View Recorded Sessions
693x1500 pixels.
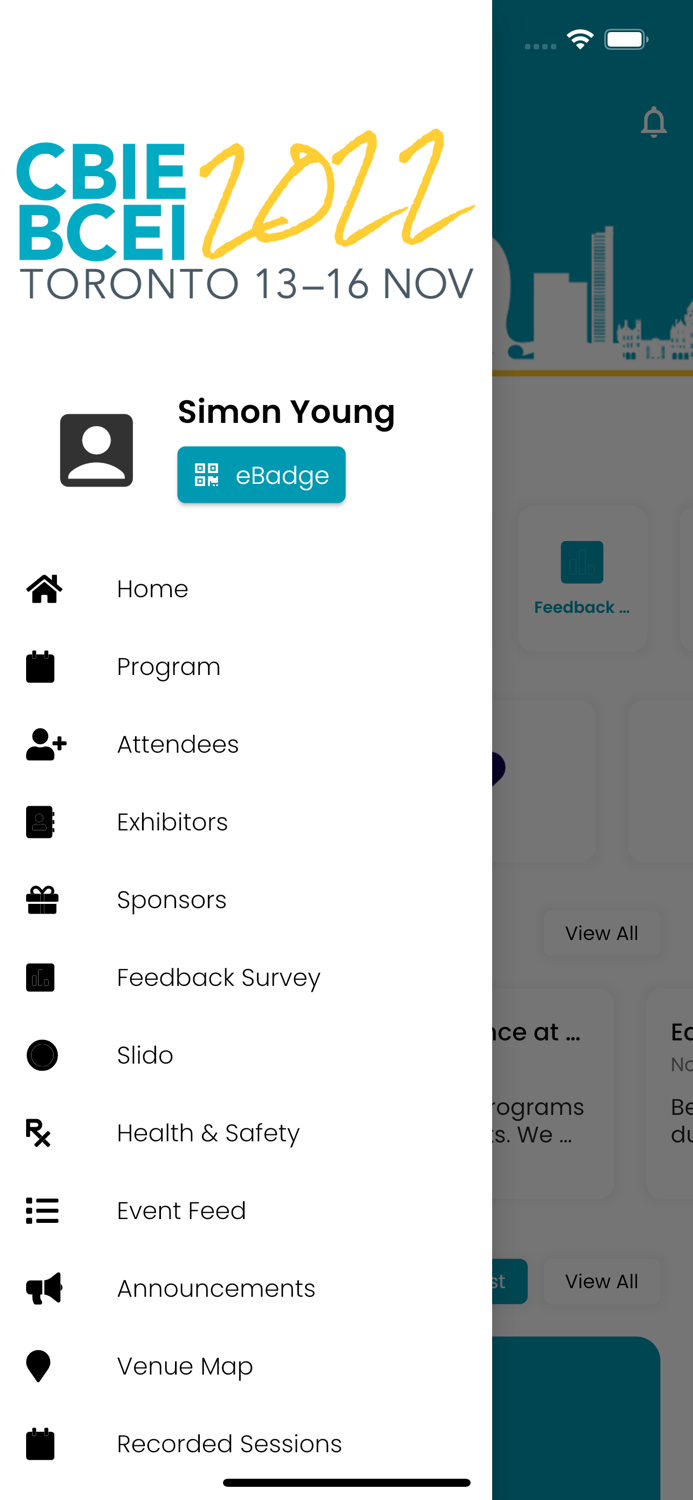click(x=229, y=1444)
